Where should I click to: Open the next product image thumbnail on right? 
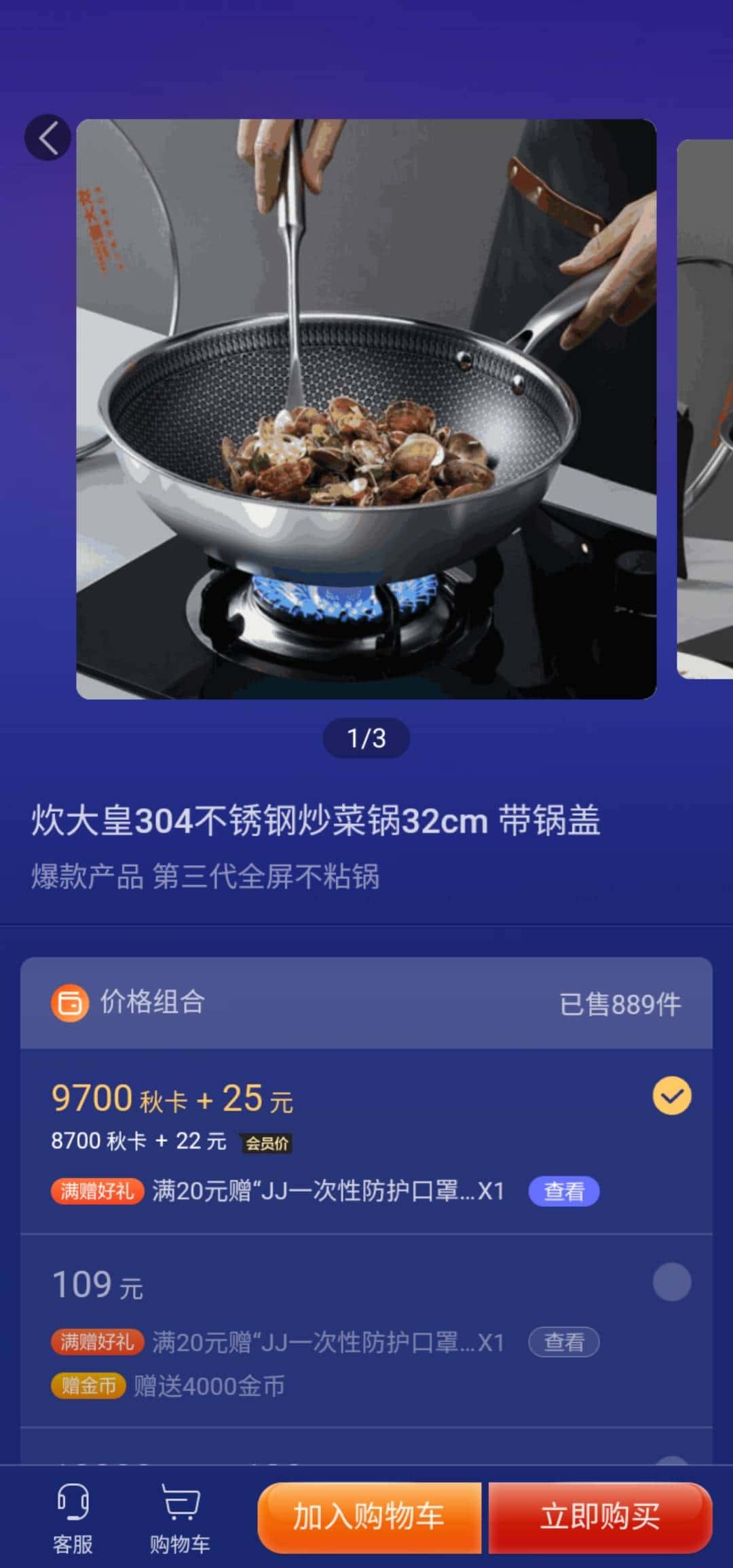click(706, 407)
